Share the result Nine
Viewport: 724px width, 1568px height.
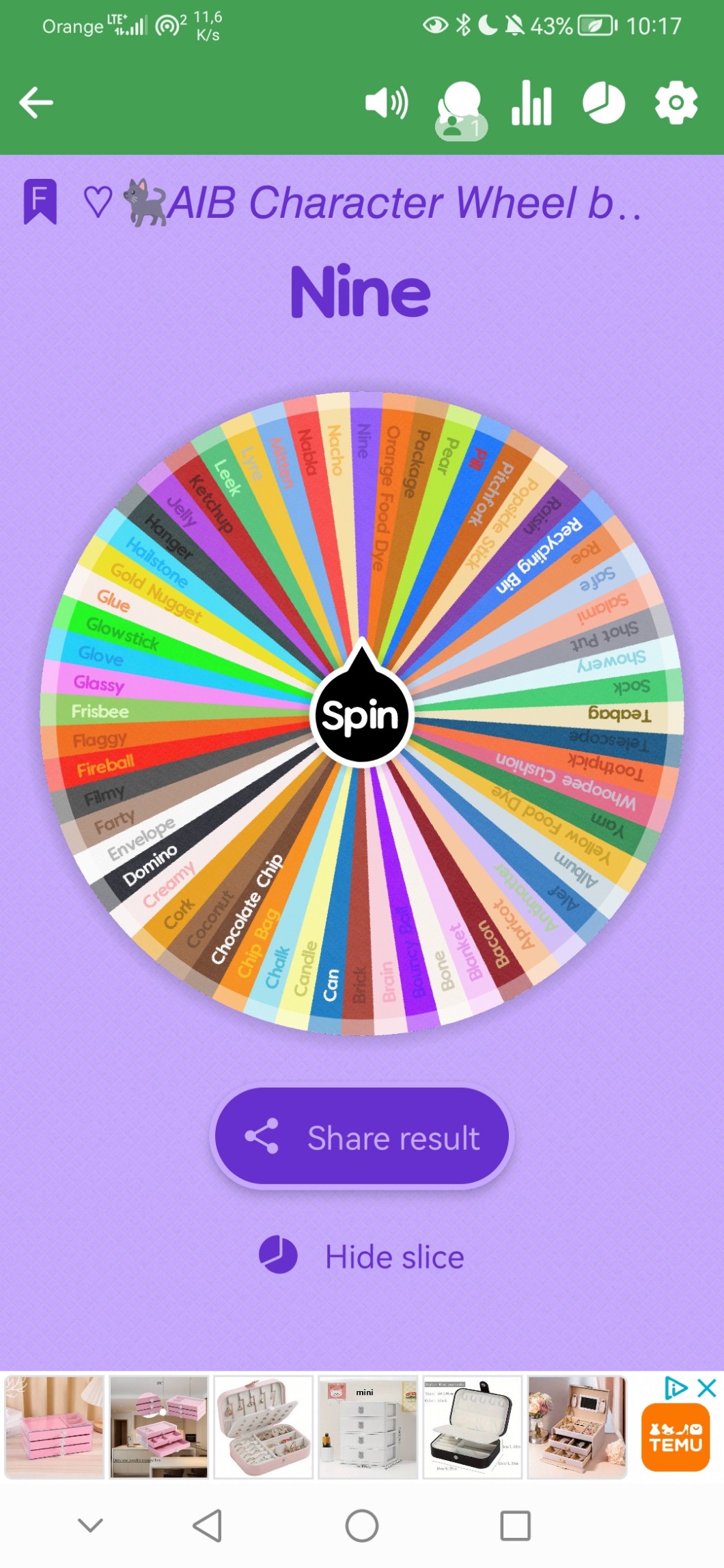[361, 1137]
